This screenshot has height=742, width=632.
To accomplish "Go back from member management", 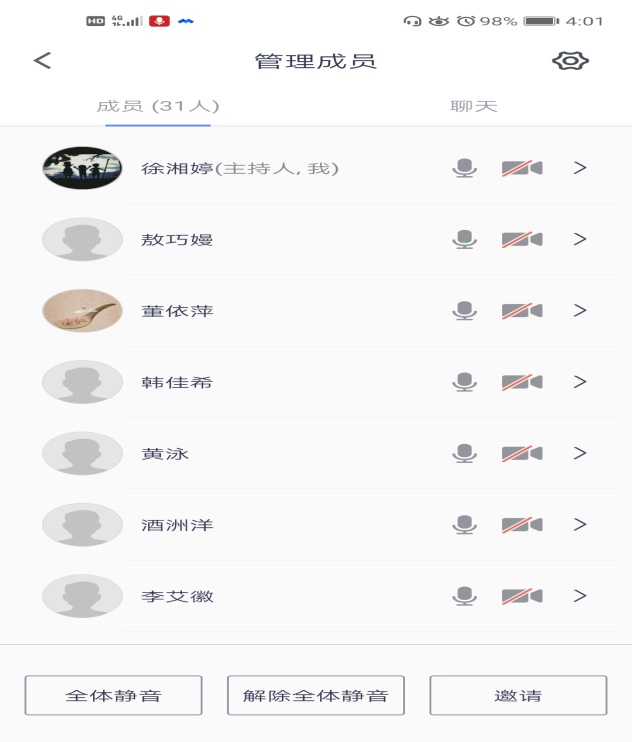I will point(42,61).
